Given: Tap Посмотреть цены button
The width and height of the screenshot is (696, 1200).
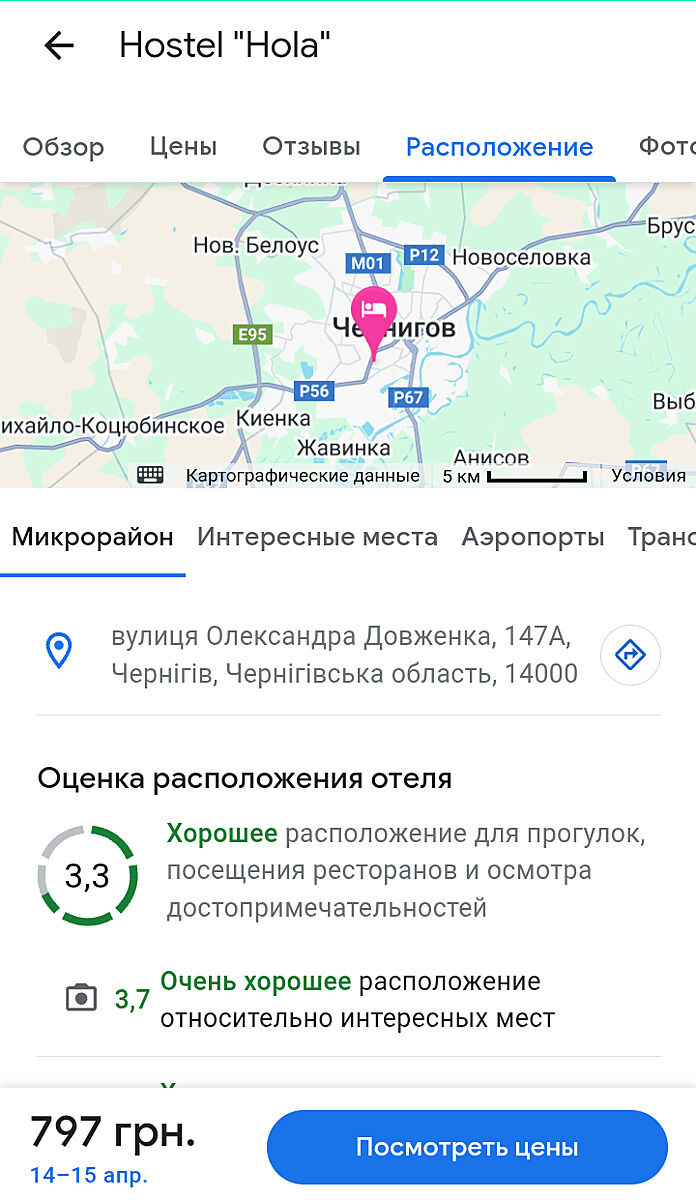Looking at the screenshot, I should 466,1147.
